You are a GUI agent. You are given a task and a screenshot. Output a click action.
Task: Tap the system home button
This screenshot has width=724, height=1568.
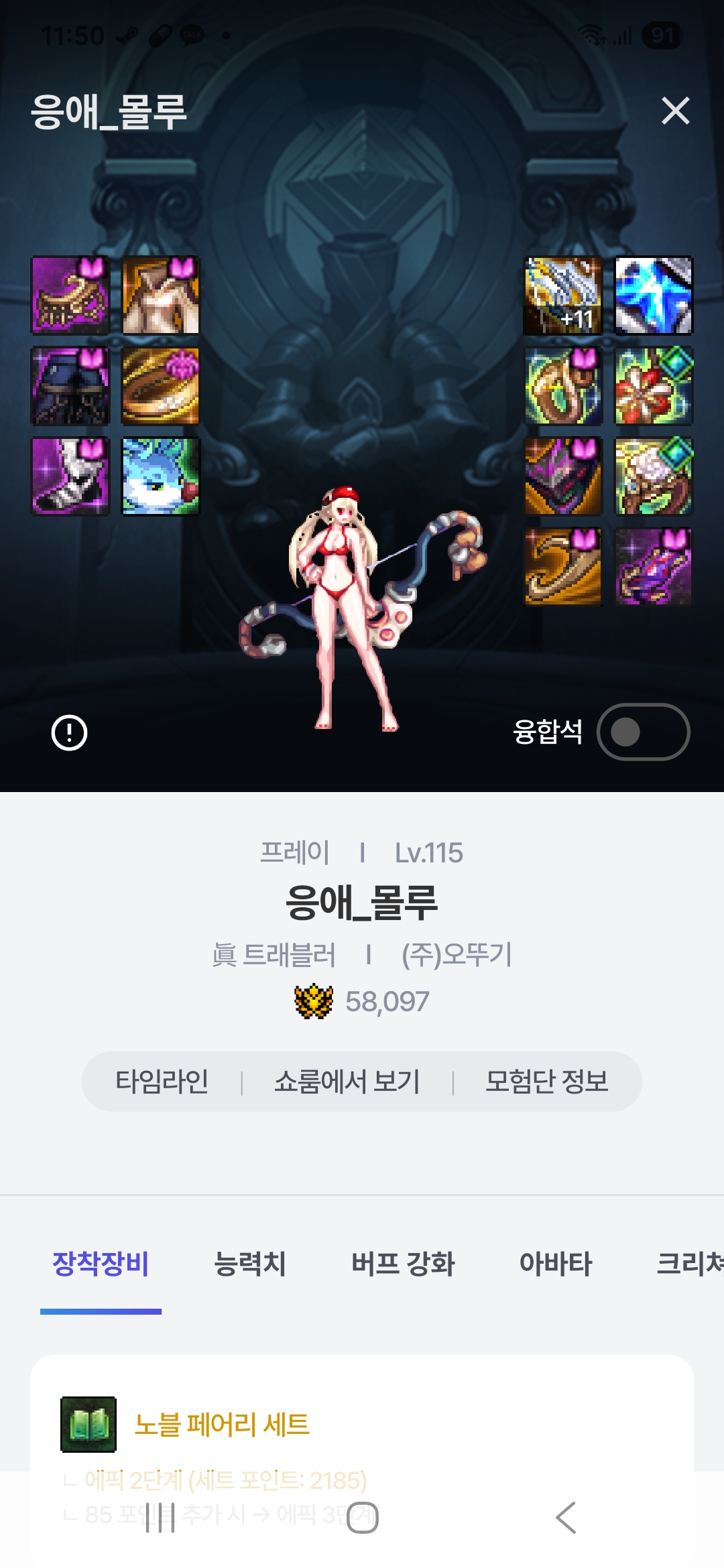(x=362, y=1518)
